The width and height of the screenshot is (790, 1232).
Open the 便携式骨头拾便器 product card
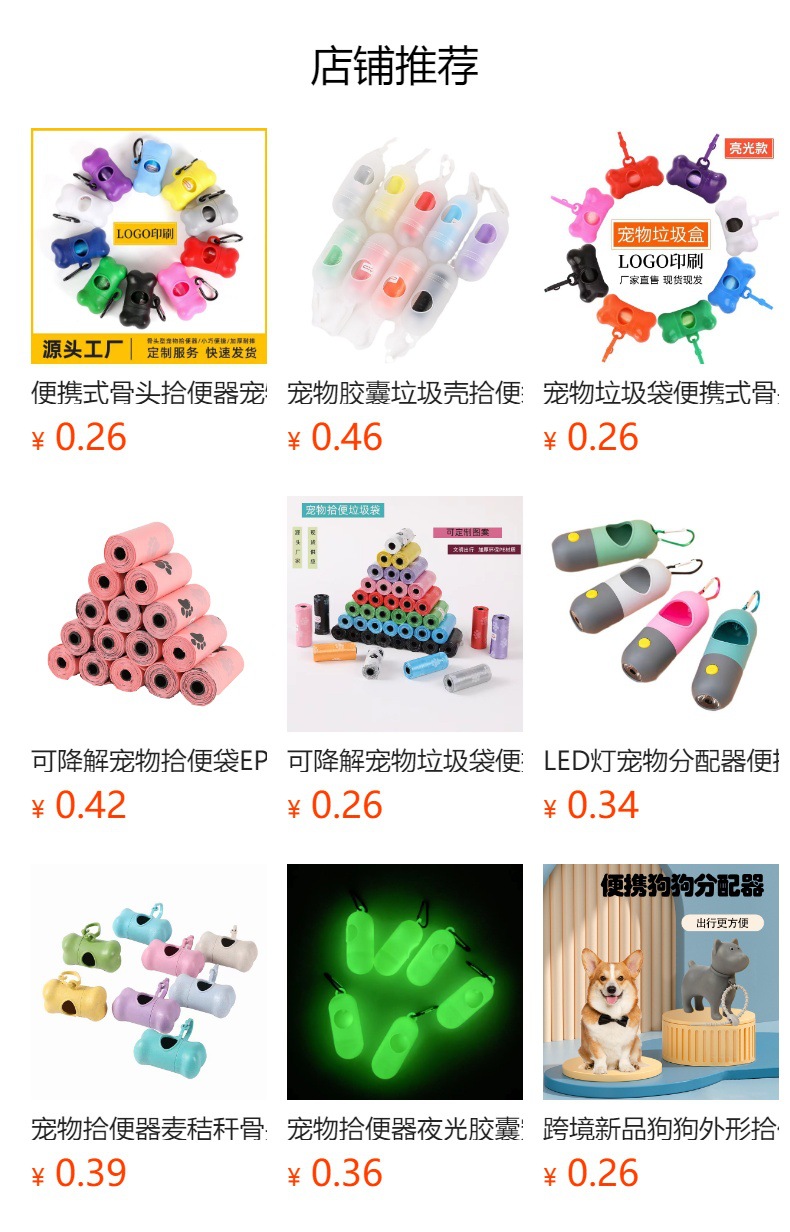[149, 292]
